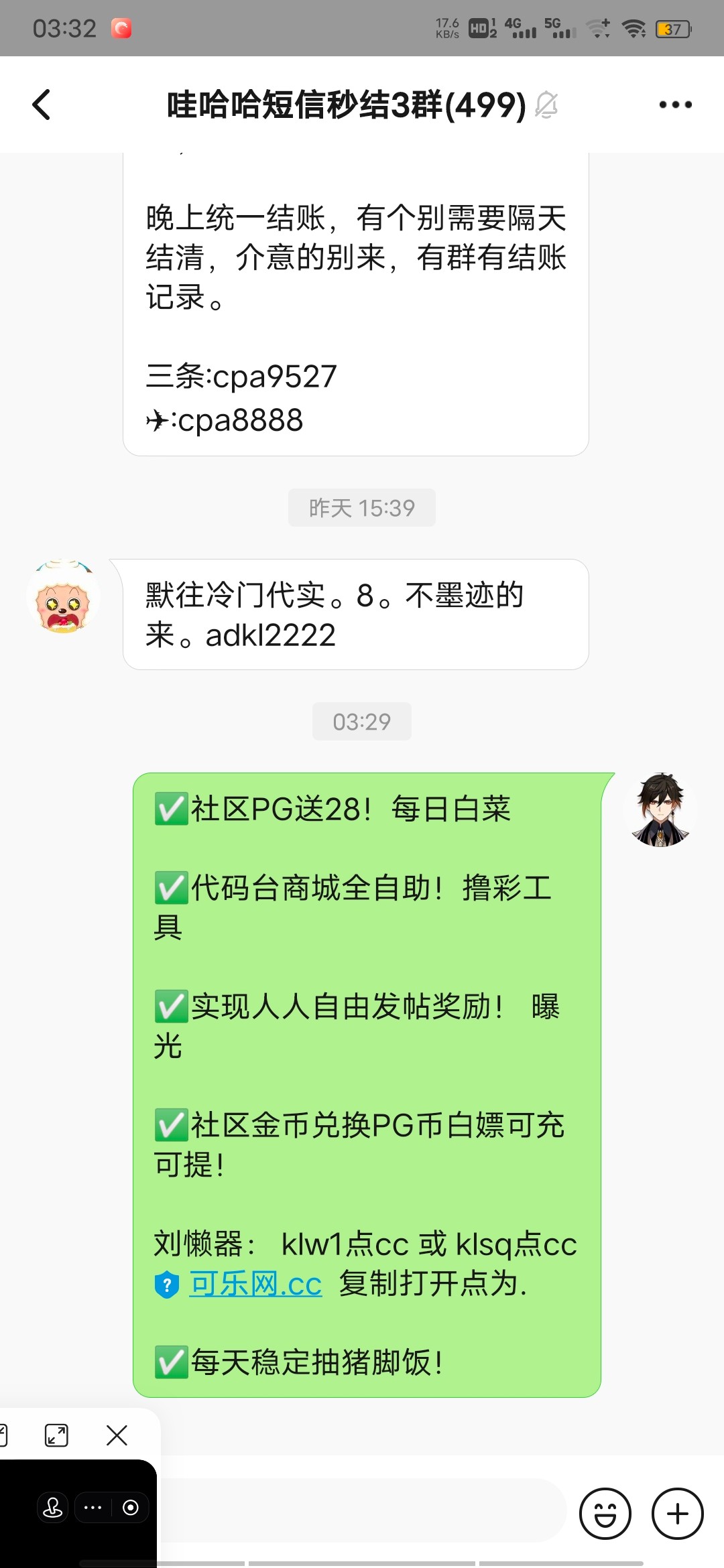Open my own avatar beside the green message

(x=660, y=810)
